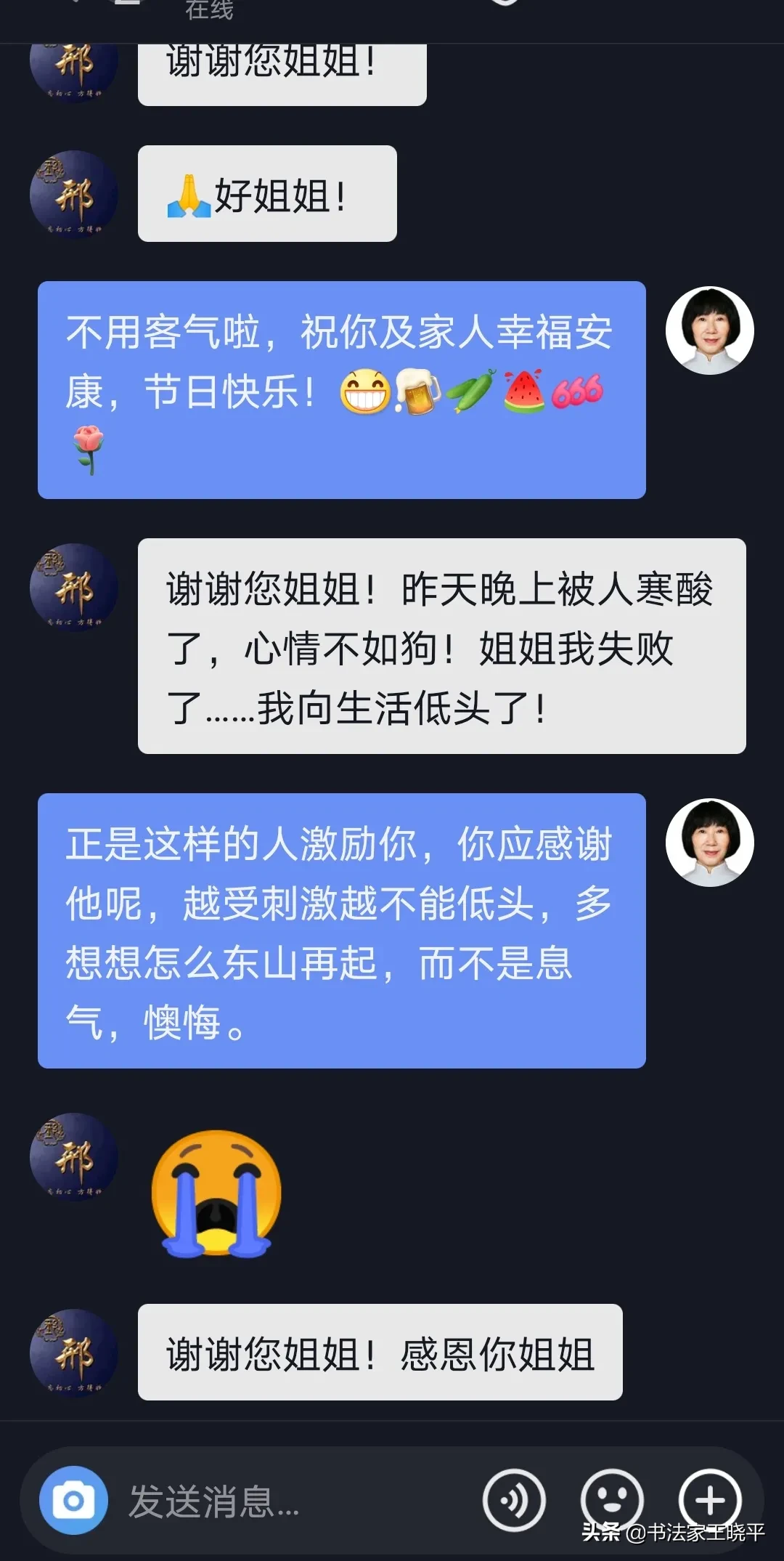
Task: Open the camera to send a photo
Action: 73,1501
